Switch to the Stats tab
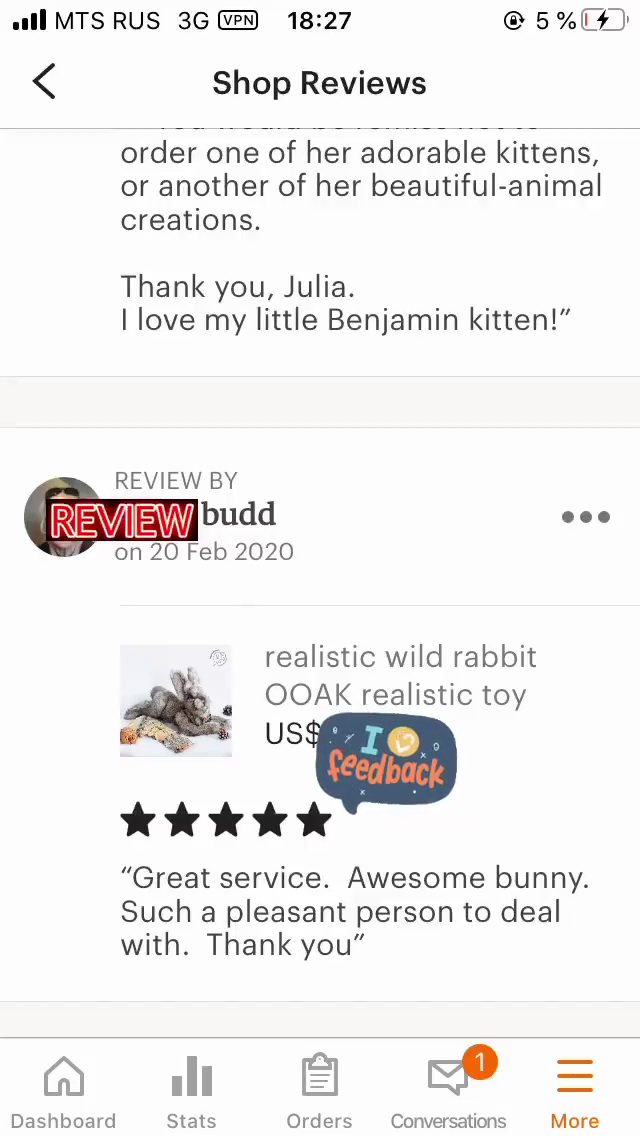Image resolution: width=640 pixels, height=1136 pixels. 191,1092
